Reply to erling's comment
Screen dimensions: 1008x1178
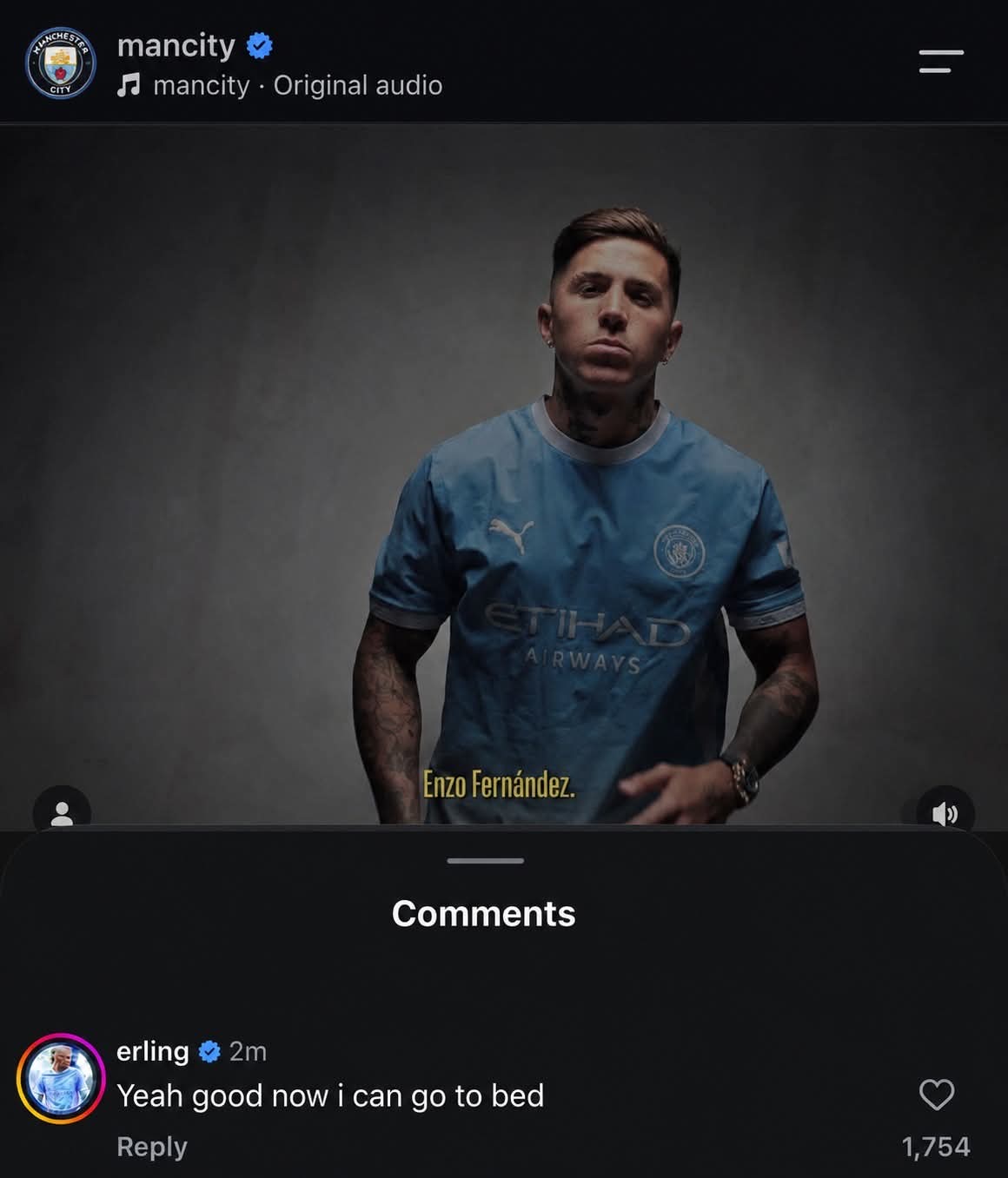click(152, 1147)
